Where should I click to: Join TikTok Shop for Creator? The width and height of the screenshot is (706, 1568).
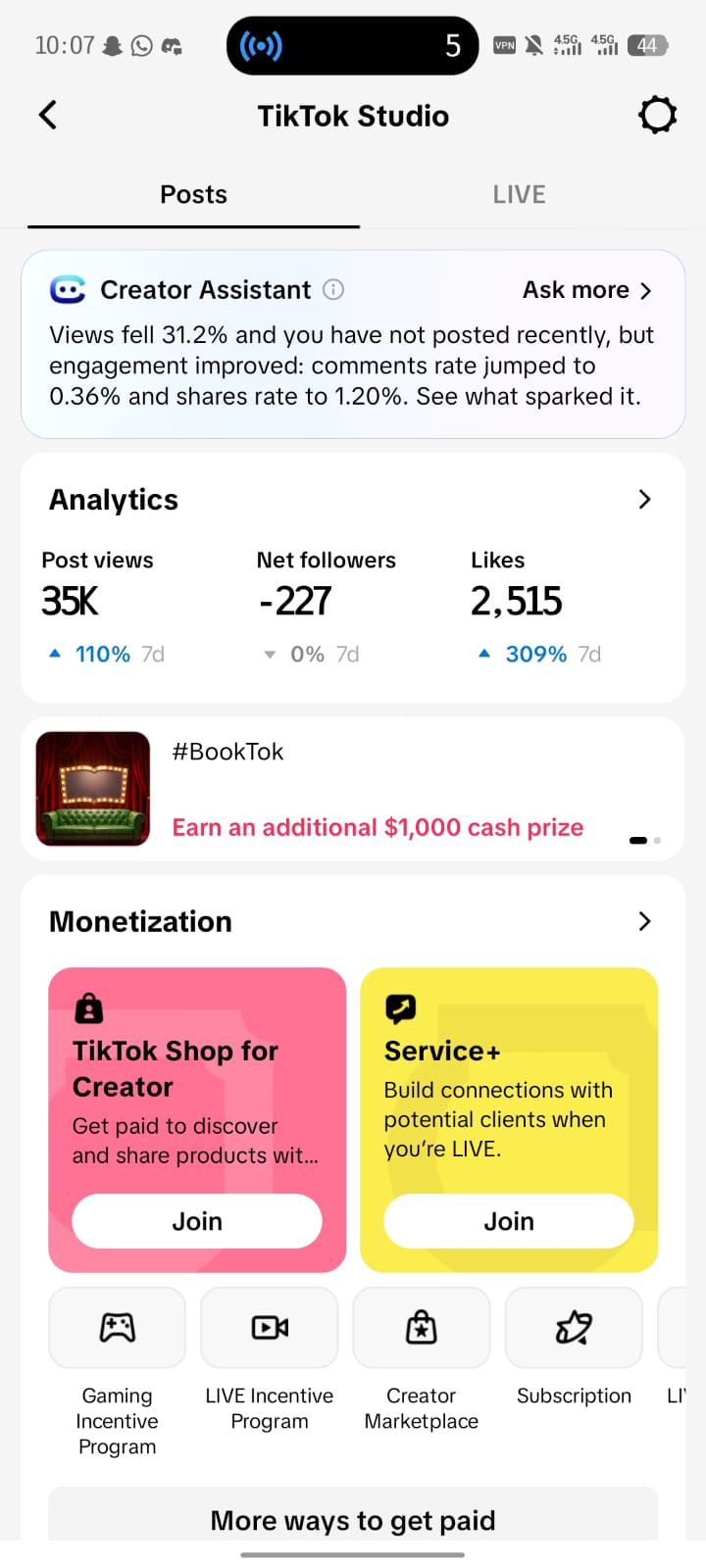pos(197,1221)
